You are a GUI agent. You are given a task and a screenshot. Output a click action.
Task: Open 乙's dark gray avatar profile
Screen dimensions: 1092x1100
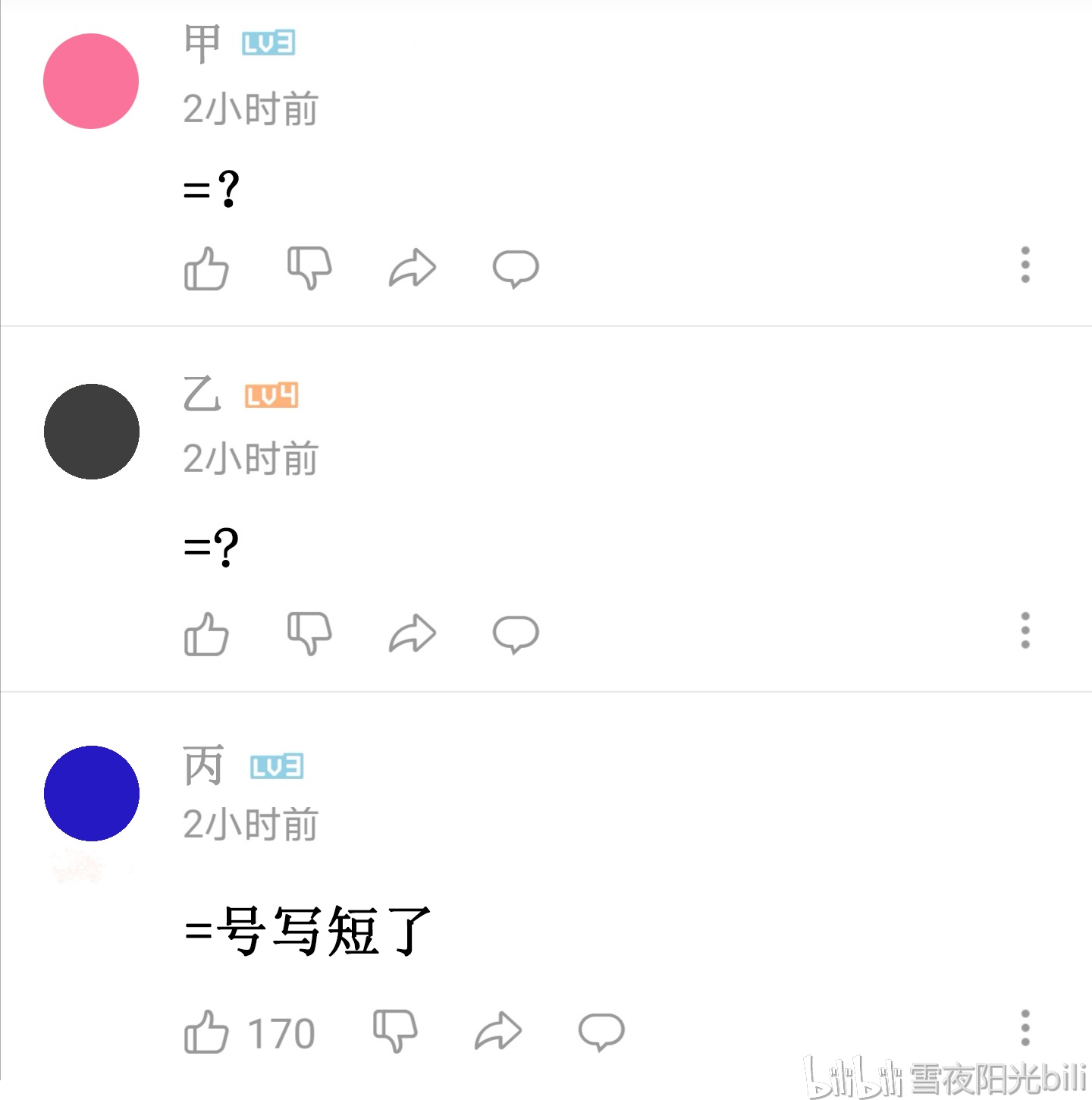(x=91, y=432)
